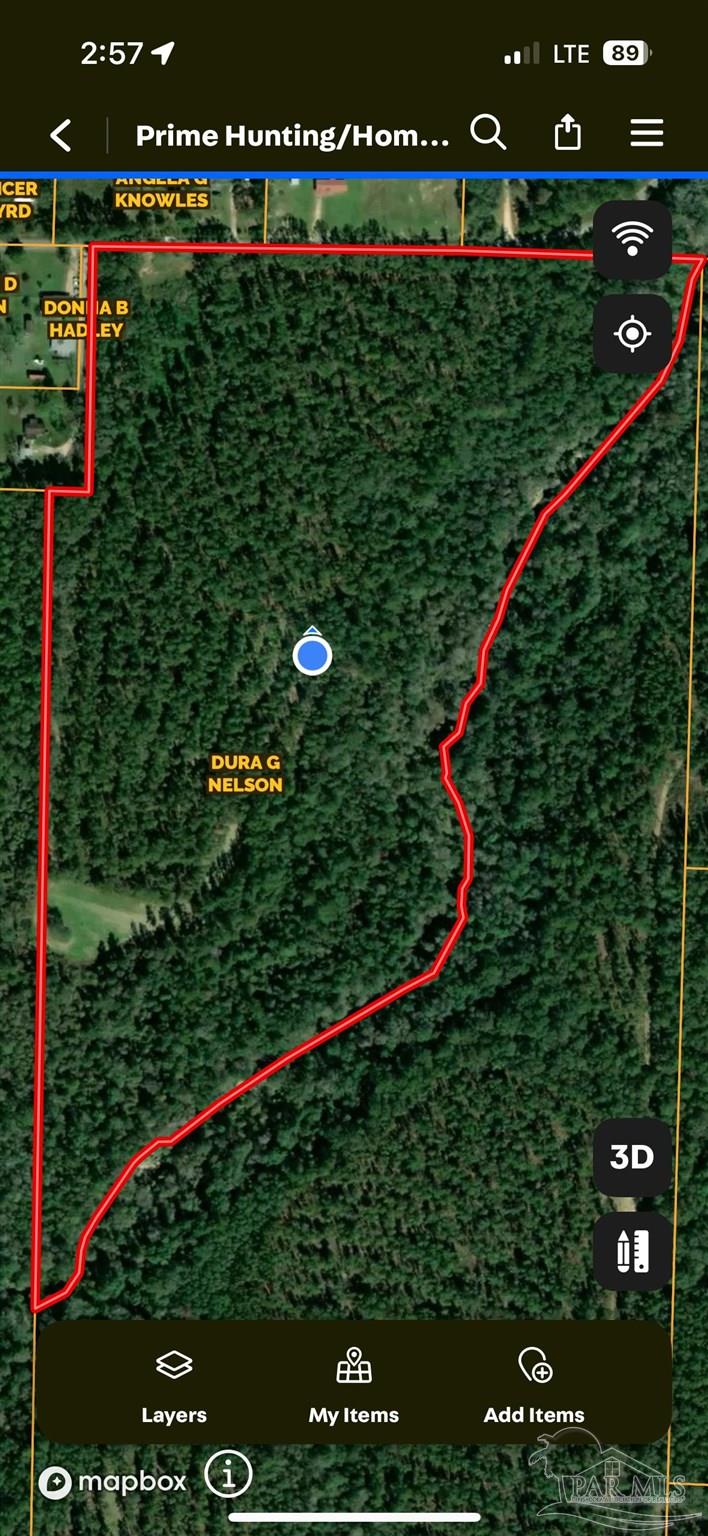The width and height of the screenshot is (708, 1536).
Task: Switch the map to 3D view
Action: click(x=632, y=1157)
